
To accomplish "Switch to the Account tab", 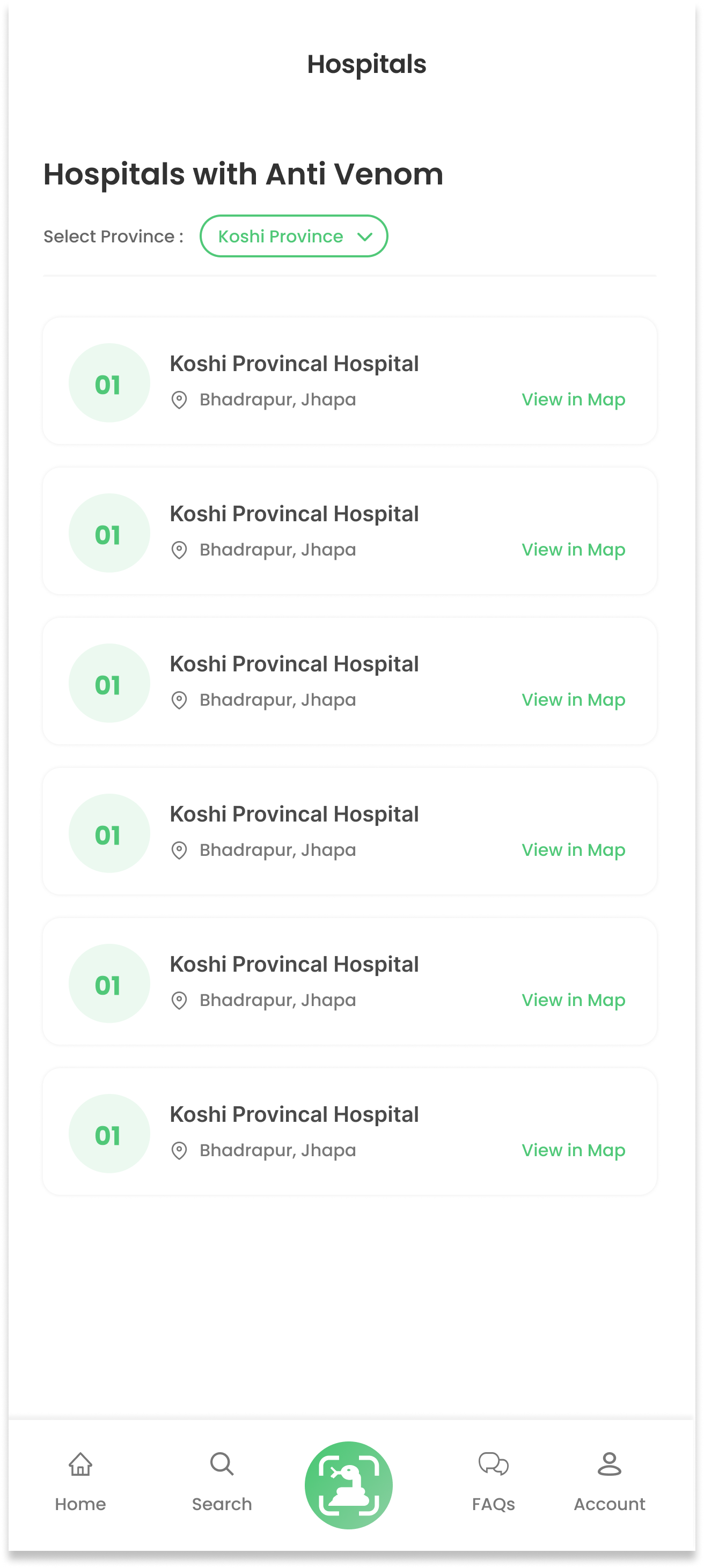I will 609,1482.
